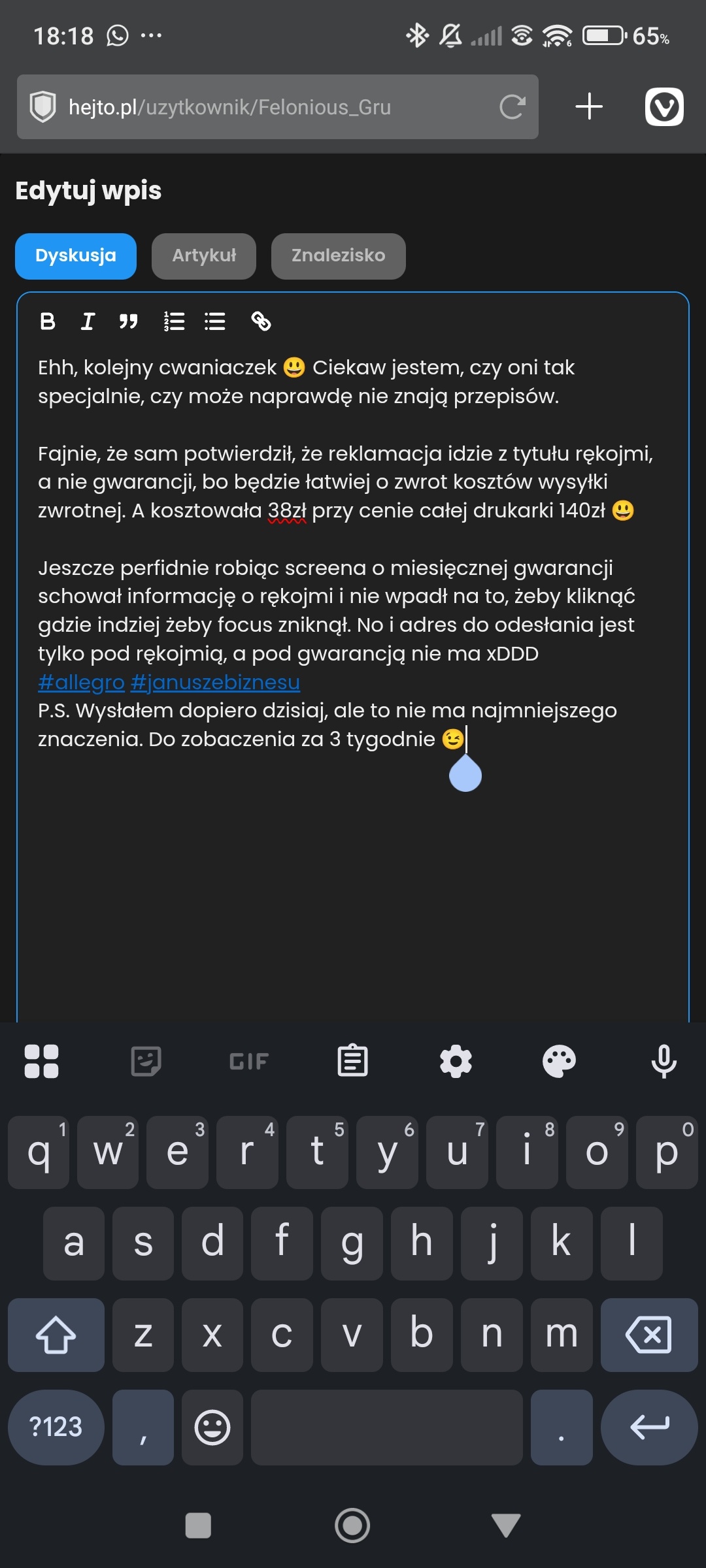This screenshot has height=1568, width=706.
Task: Open the Vivaldi browser menu
Action: (x=662, y=107)
